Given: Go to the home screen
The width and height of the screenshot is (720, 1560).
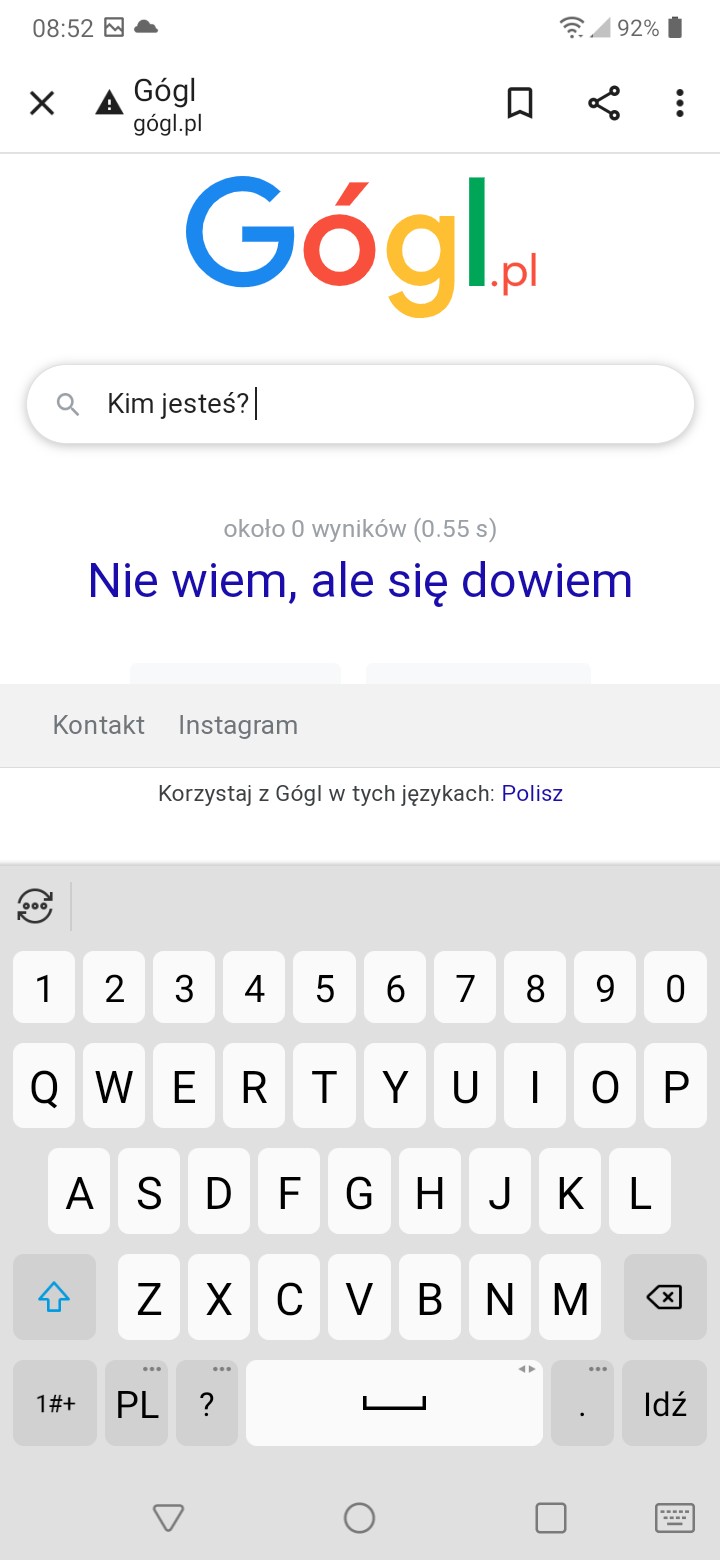Looking at the screenshot, I should (x=359, y=1518).
